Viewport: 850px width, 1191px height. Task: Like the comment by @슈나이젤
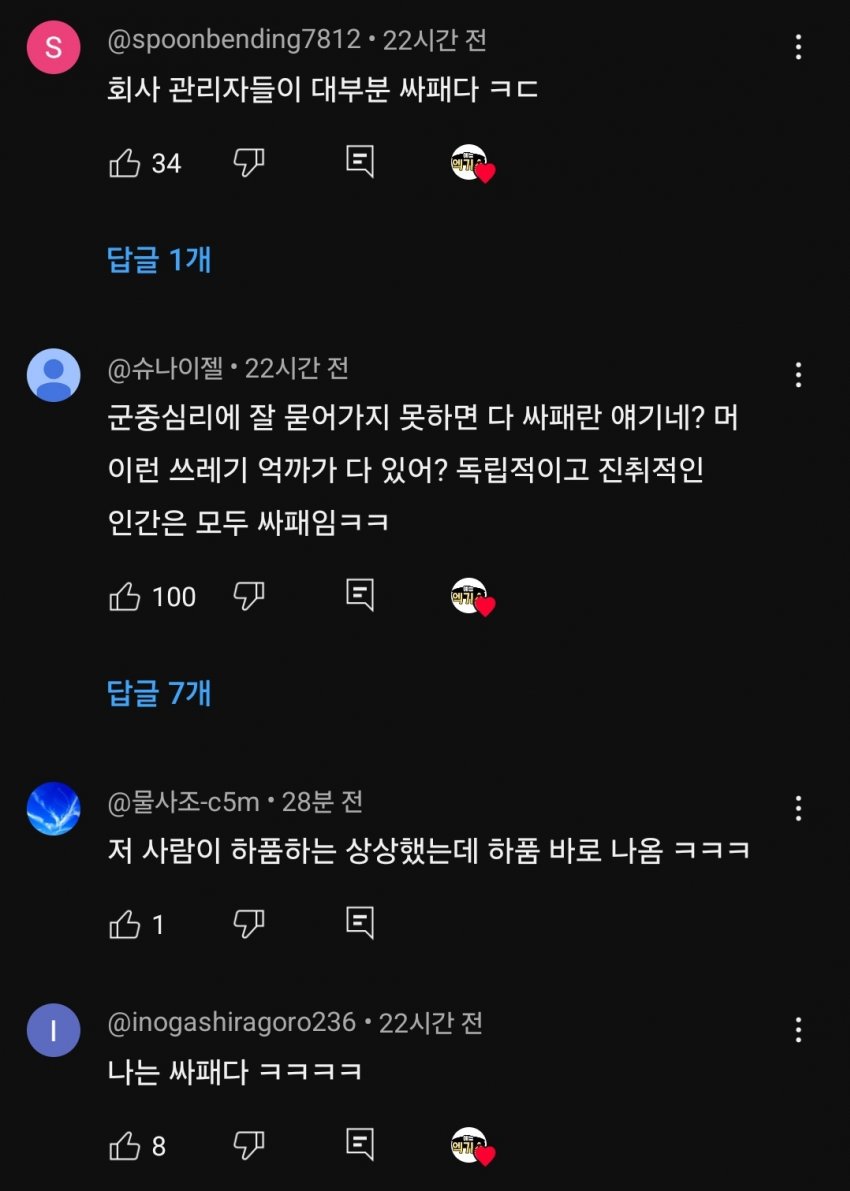point(125,597)
